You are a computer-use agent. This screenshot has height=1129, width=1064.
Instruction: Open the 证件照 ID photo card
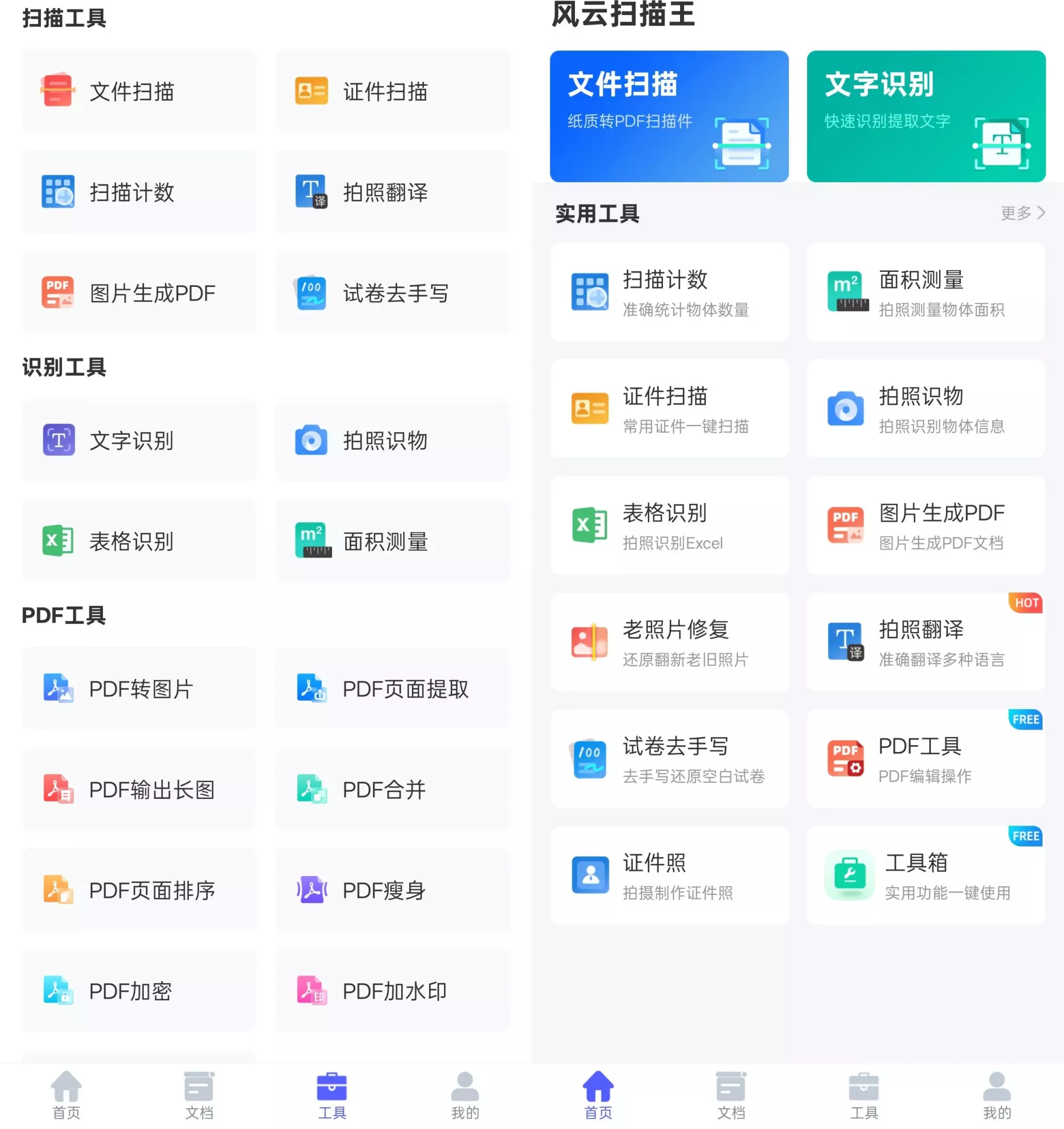tap(669, 875)
